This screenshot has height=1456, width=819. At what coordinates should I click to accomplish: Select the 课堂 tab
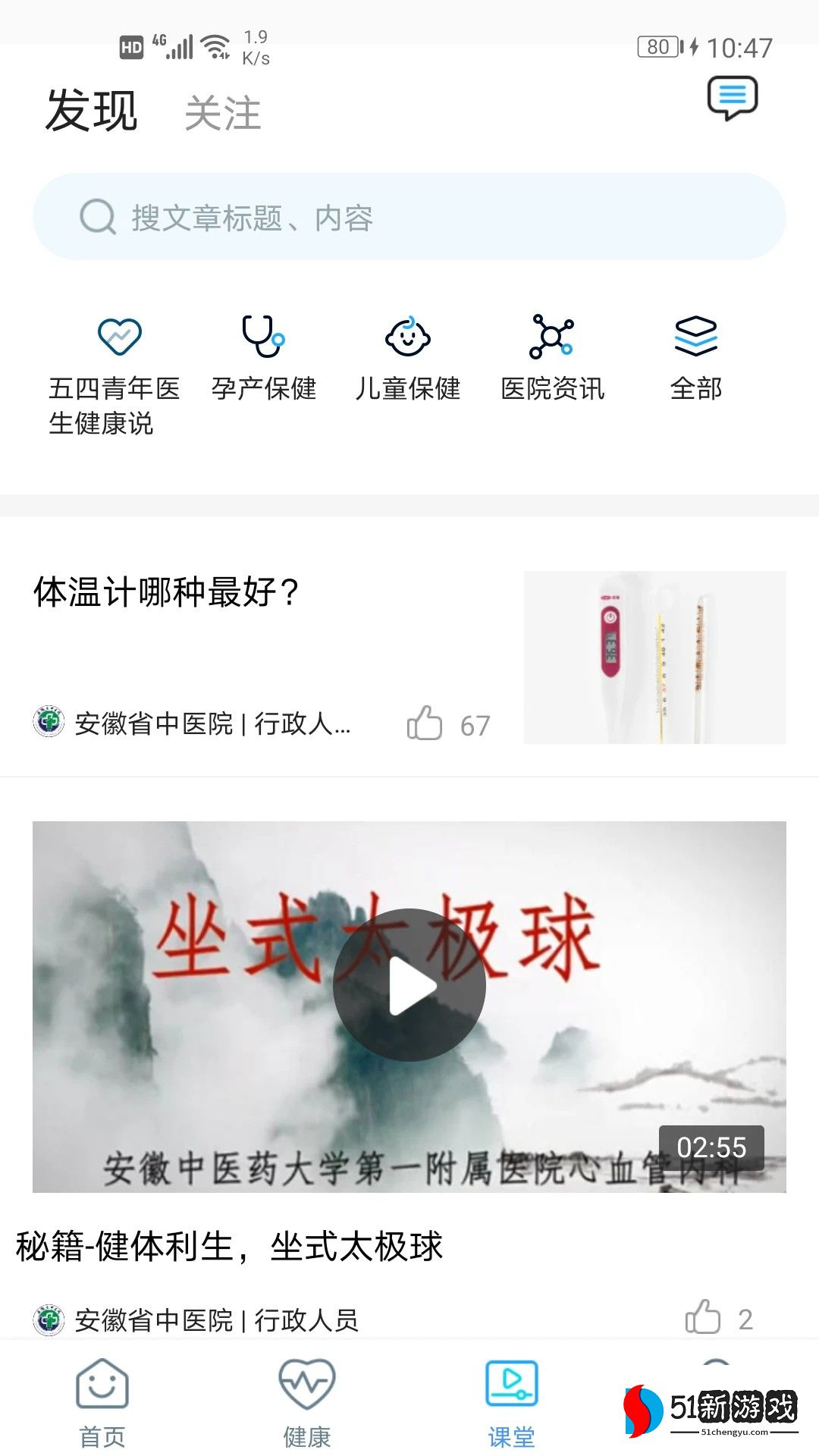click(x=512, y=1402)
